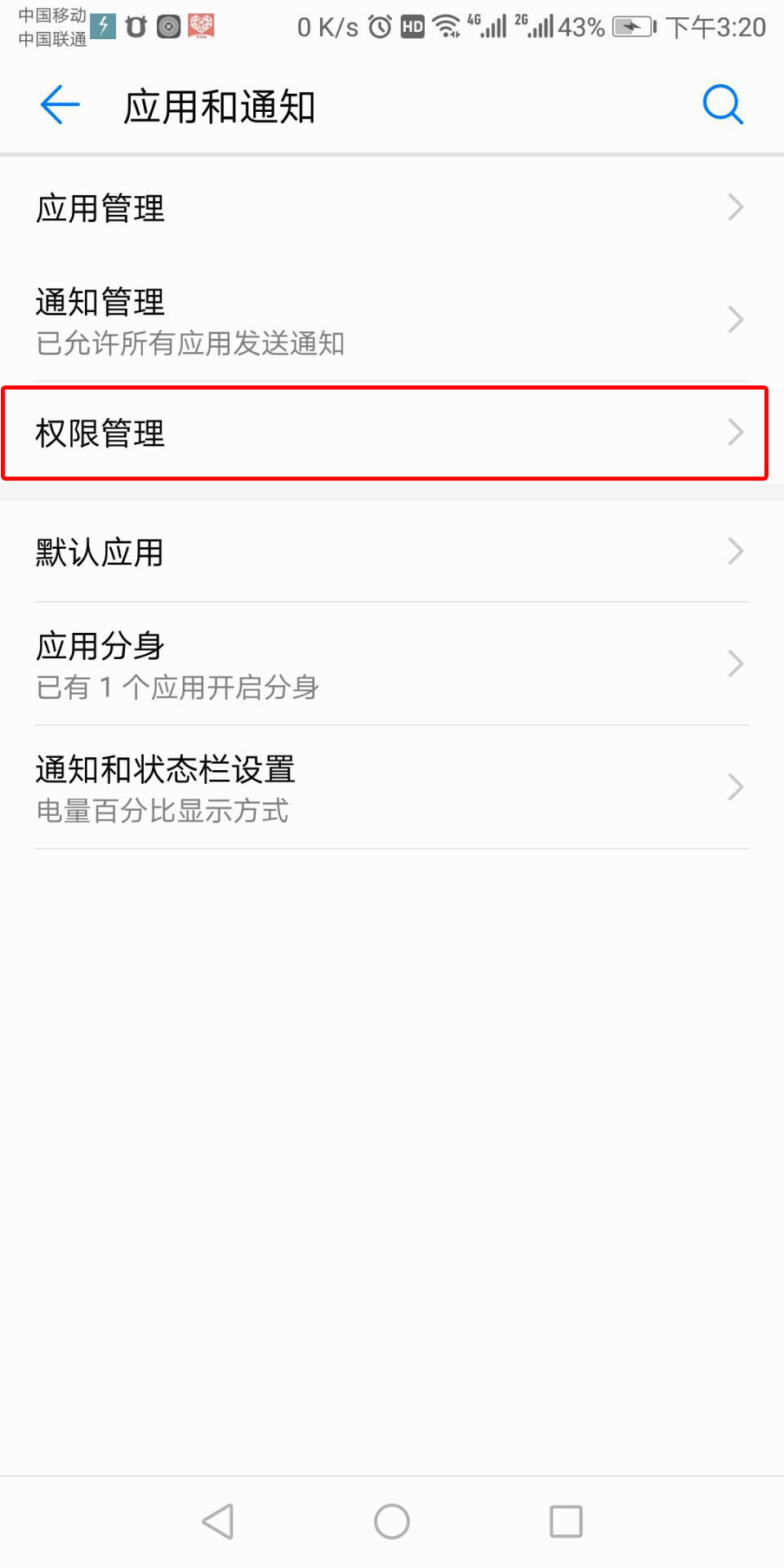The height and width of the screenshot is (1568, 784).
Task: Open 应用分身 settings
Action: (x=392, y=664)
